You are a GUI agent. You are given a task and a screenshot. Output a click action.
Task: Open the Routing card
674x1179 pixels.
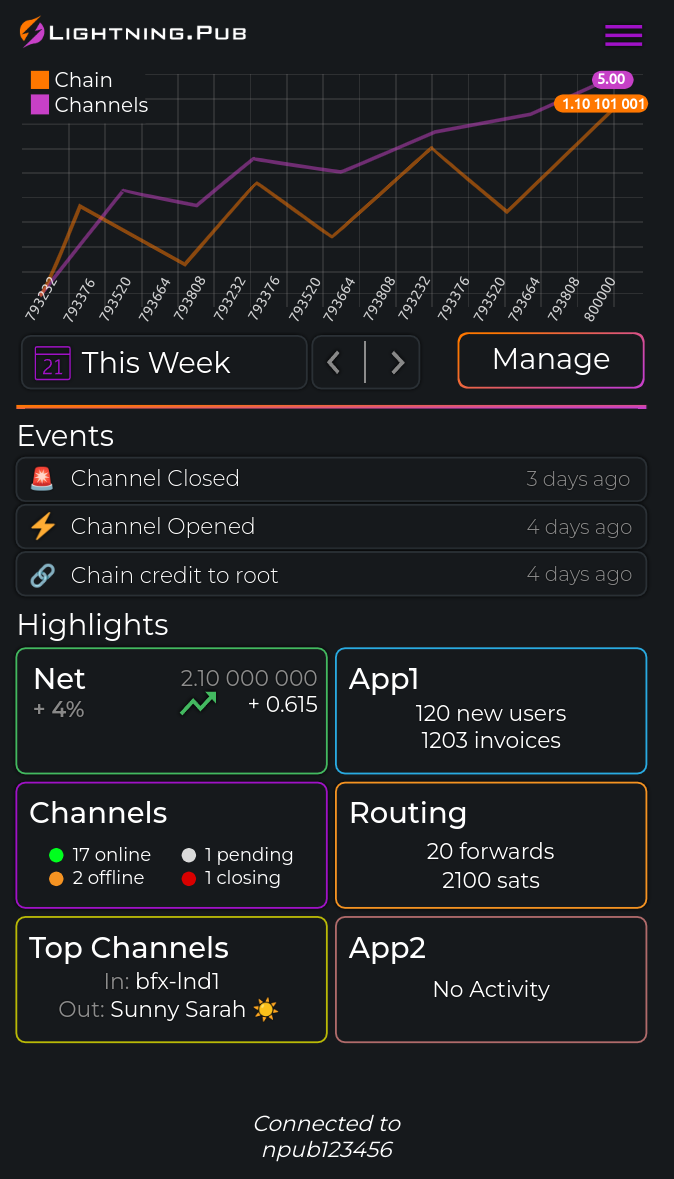pos(490,845)
